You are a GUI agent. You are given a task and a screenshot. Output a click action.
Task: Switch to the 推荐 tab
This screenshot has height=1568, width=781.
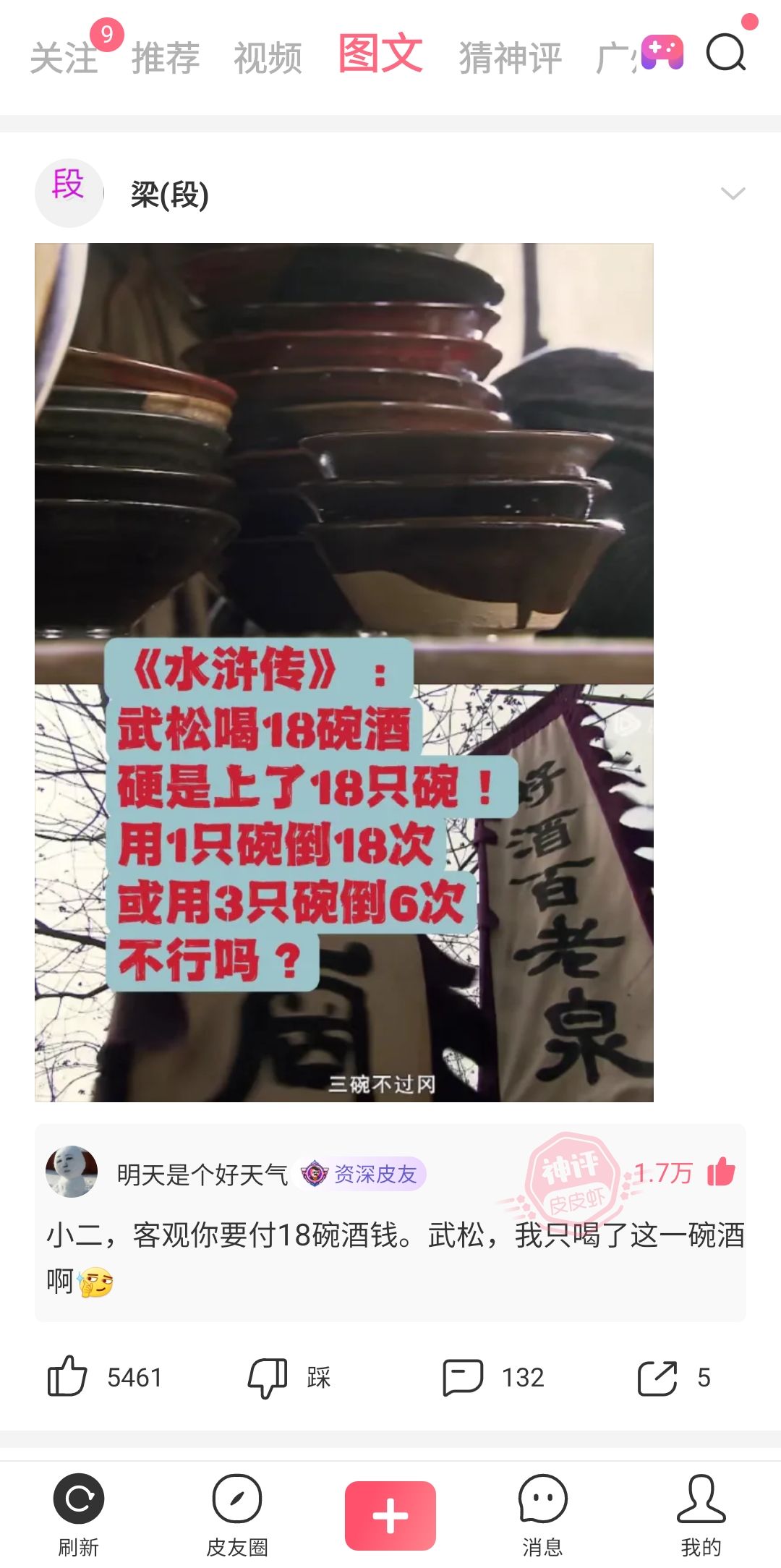click(x=166, y=57)
